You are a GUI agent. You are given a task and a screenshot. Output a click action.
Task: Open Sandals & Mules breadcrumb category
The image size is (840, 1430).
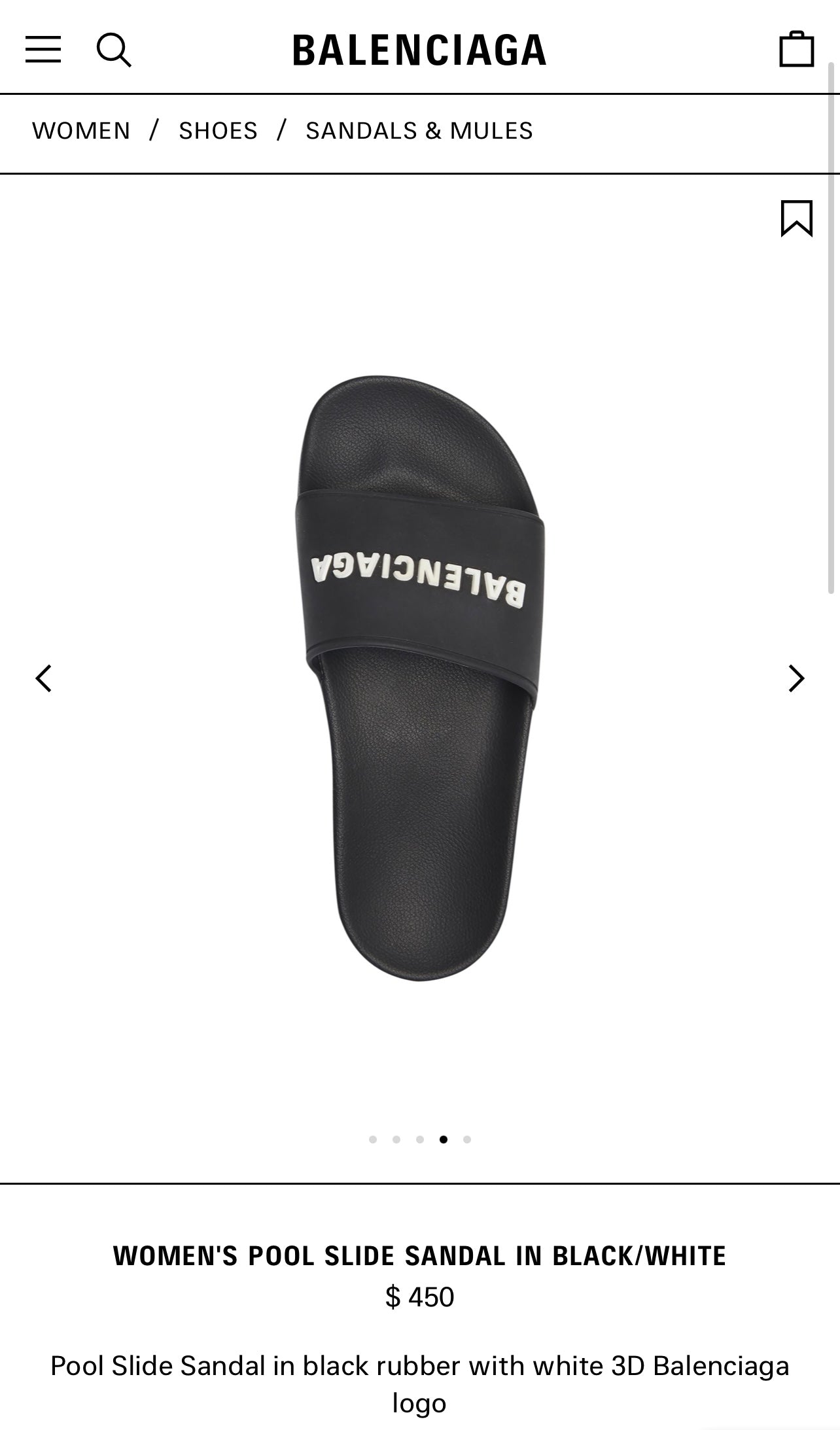[419, 131]
